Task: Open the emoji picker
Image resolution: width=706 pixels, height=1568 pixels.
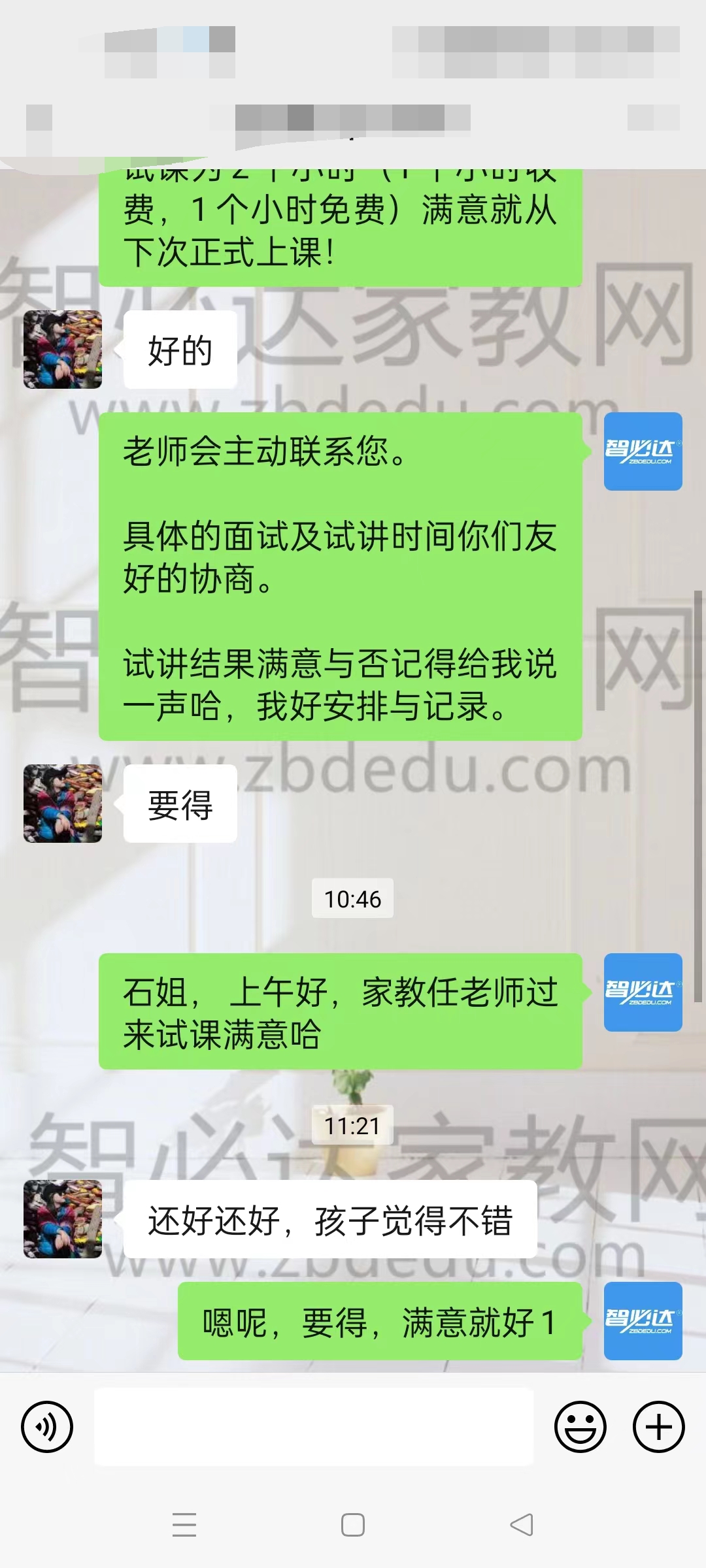Action: (x=580, y=1427)
